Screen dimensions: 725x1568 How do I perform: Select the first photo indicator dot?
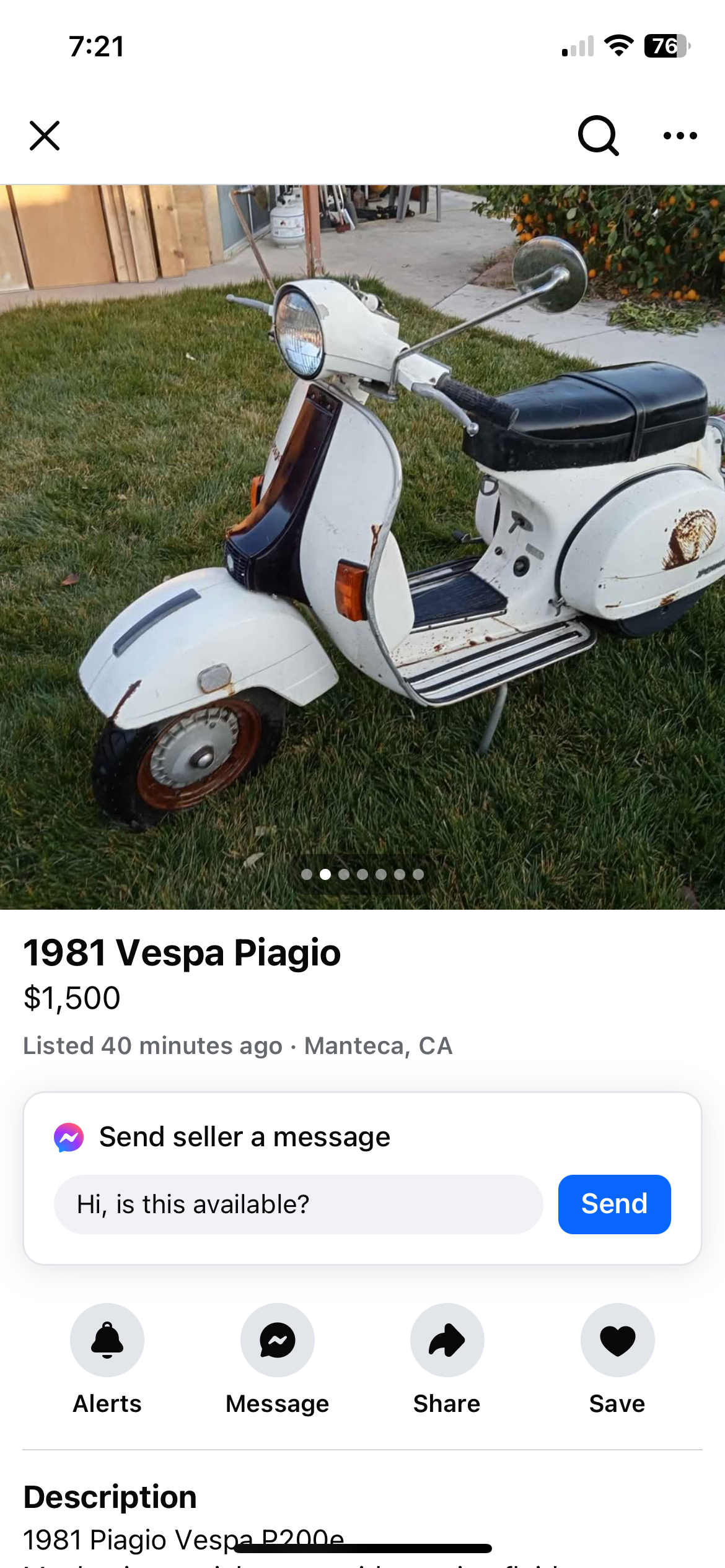click(307, 874)
